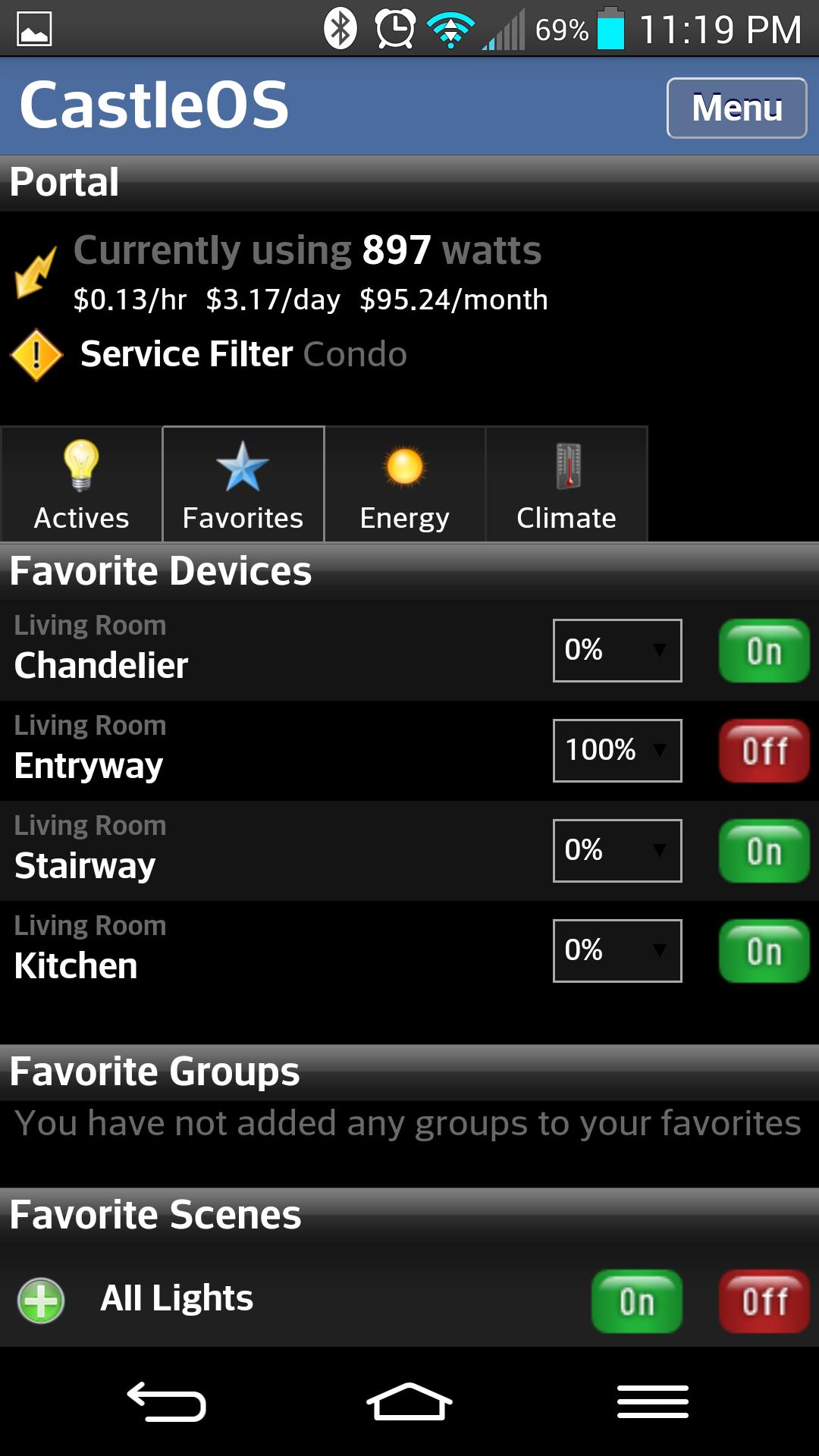Open the Service Filter Condo alert
This screenshot has width=819, height=1456.
(243, 354)
